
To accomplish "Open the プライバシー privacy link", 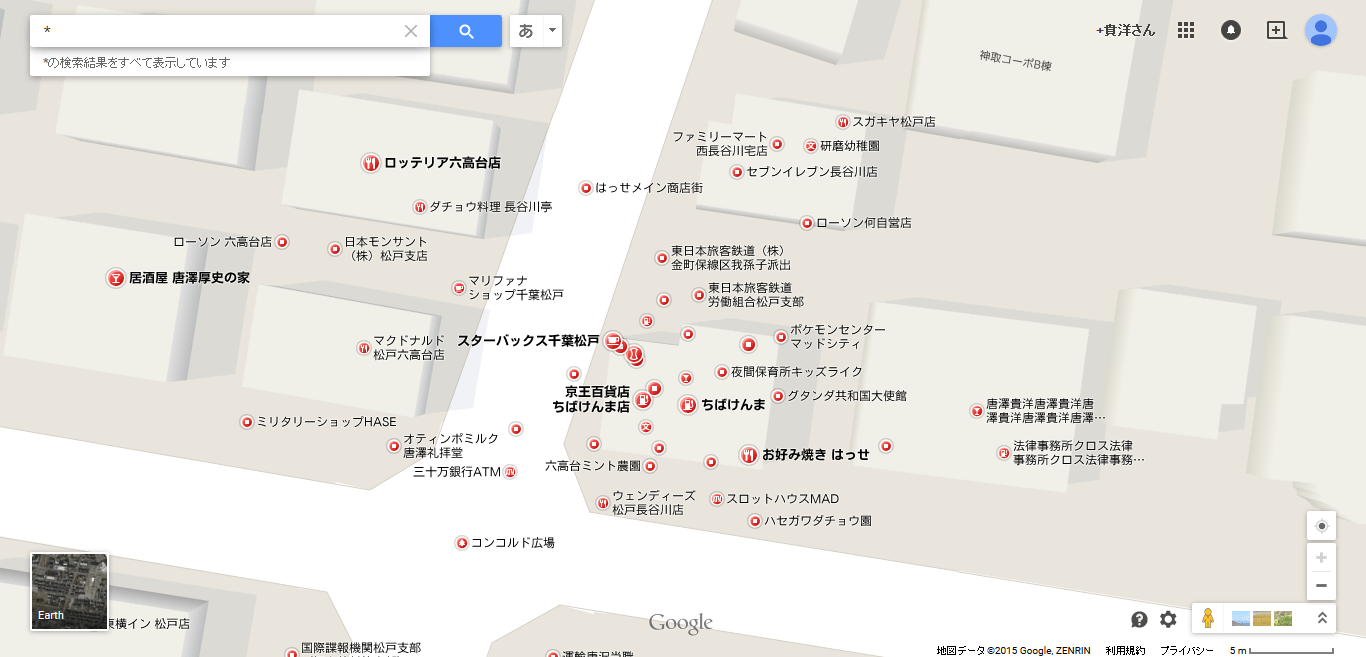I will click(x=1187, y=650).
